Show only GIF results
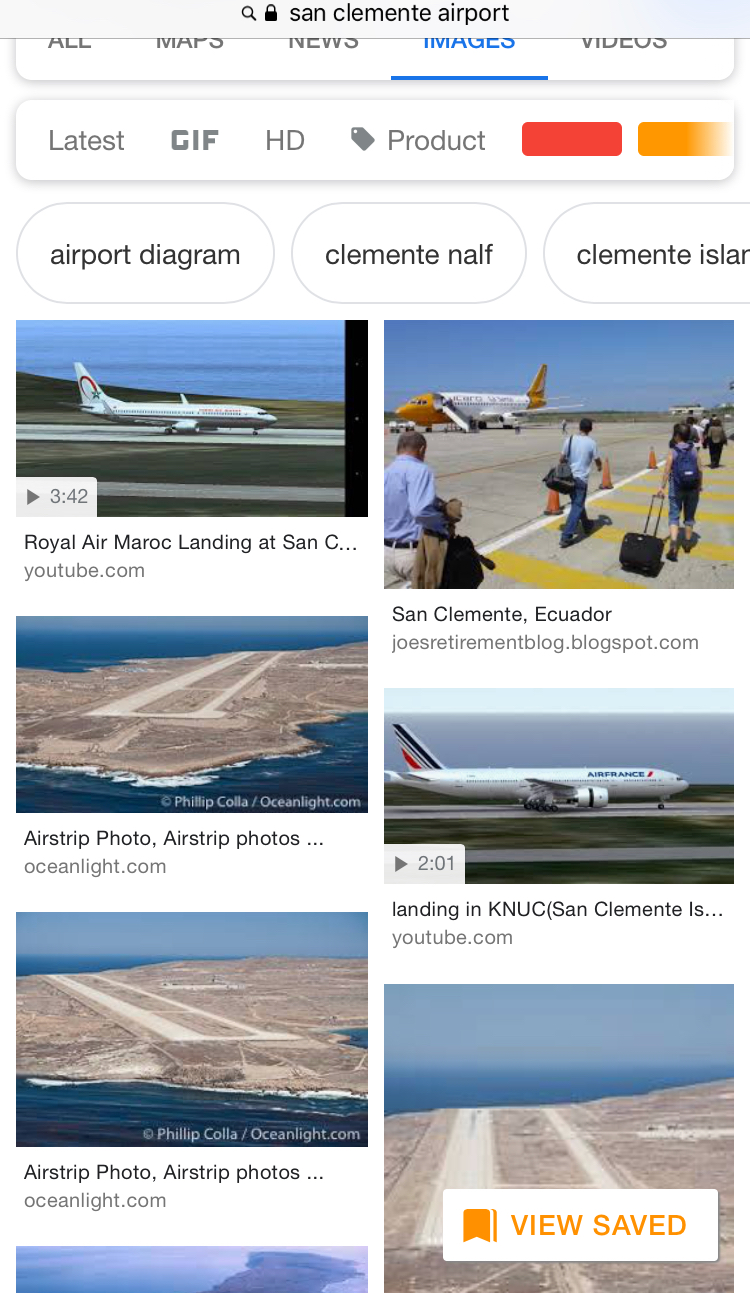This screenshot has height=1293, width=750. tap(195, 140)
